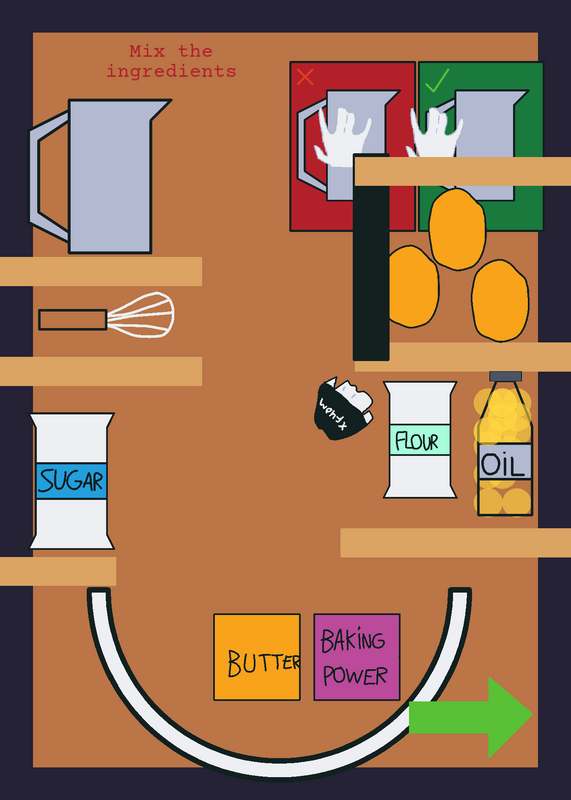The image size is (571, 800).
Task: Grab the whisk on the shelf
Action: pyautogui.click(x=107, y=315)
